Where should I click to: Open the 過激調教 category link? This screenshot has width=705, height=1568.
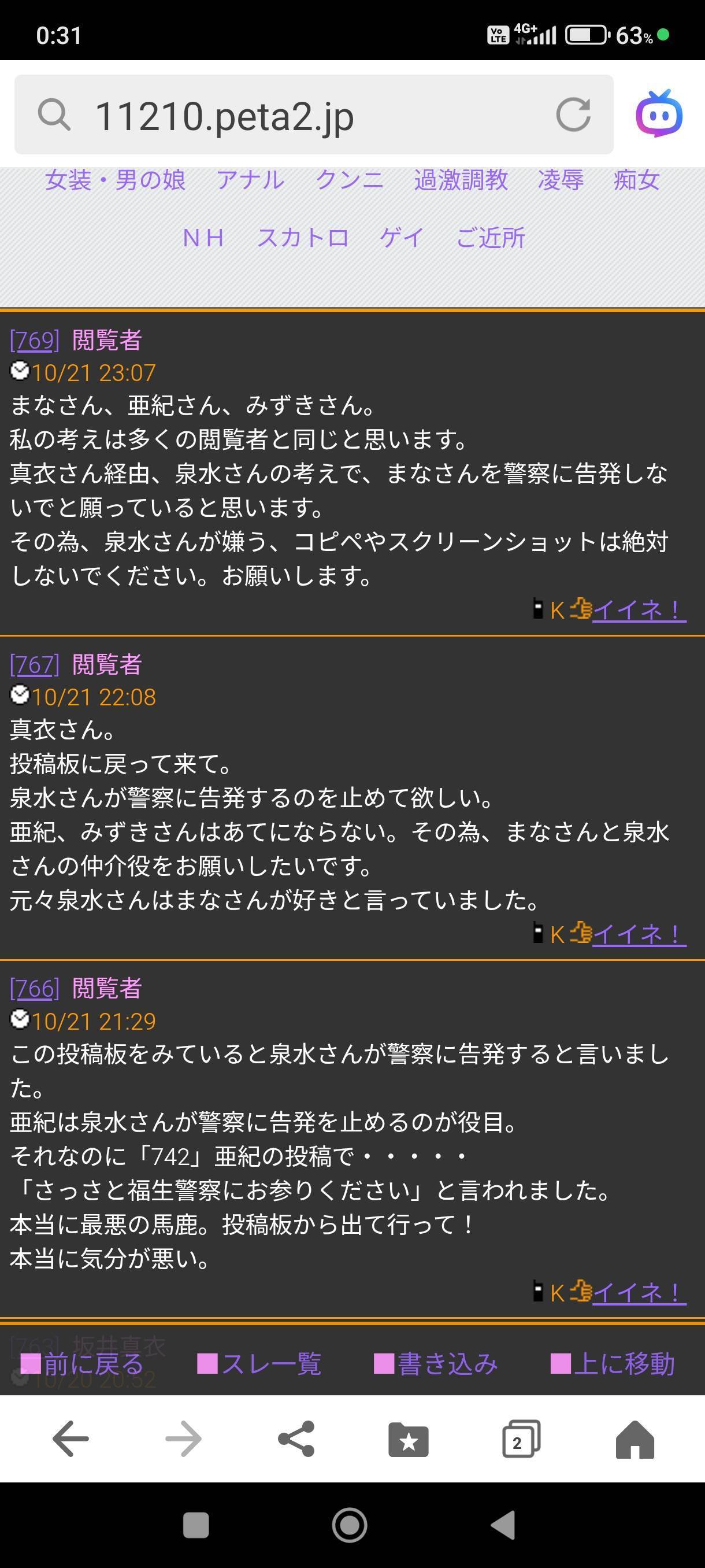tap(461, 180)
